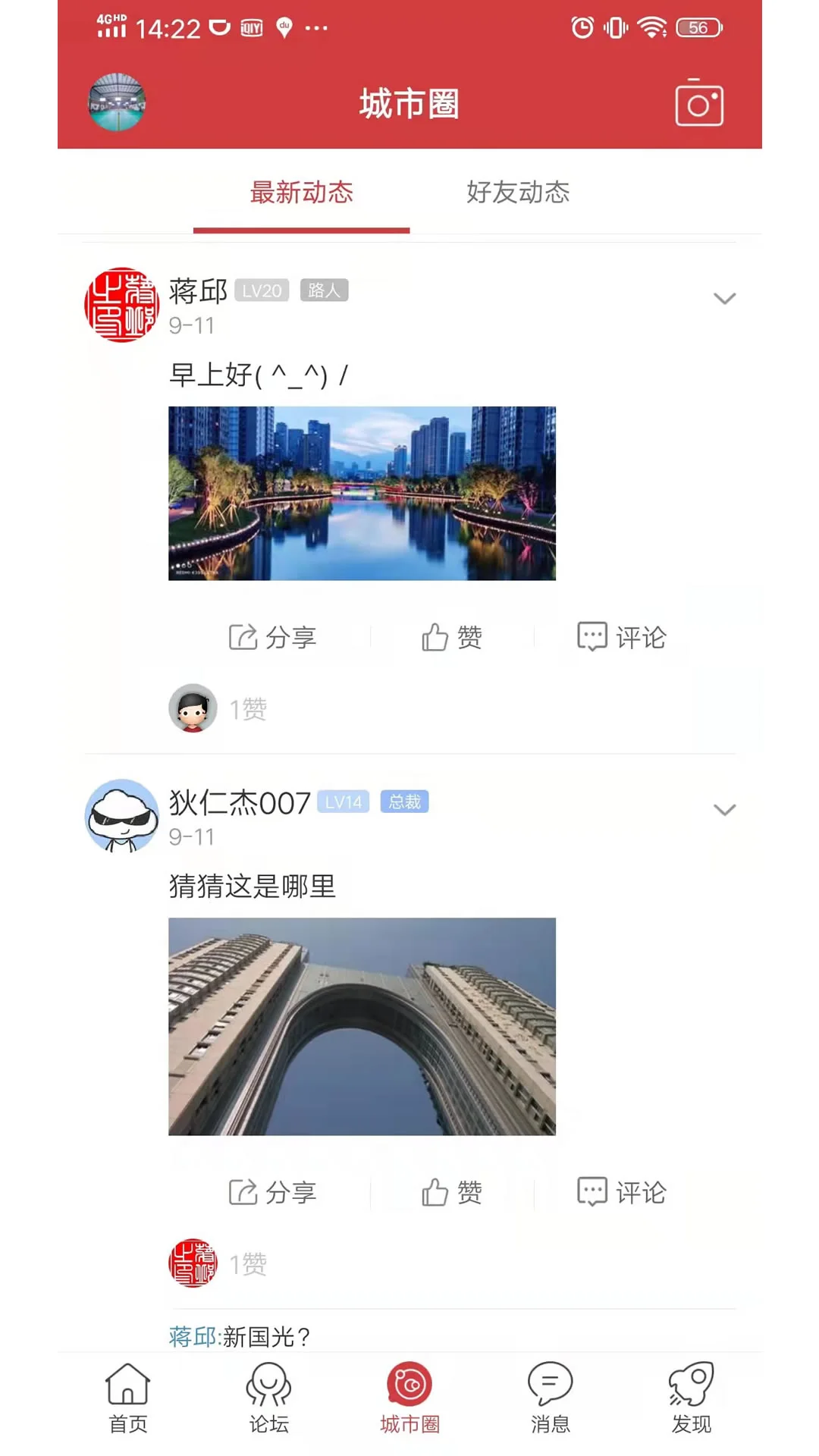View the arch building photo in 狄仁杰007's post
Image resolution: width=819 pixels, height=1456 pixels.
pos(362,1026)
